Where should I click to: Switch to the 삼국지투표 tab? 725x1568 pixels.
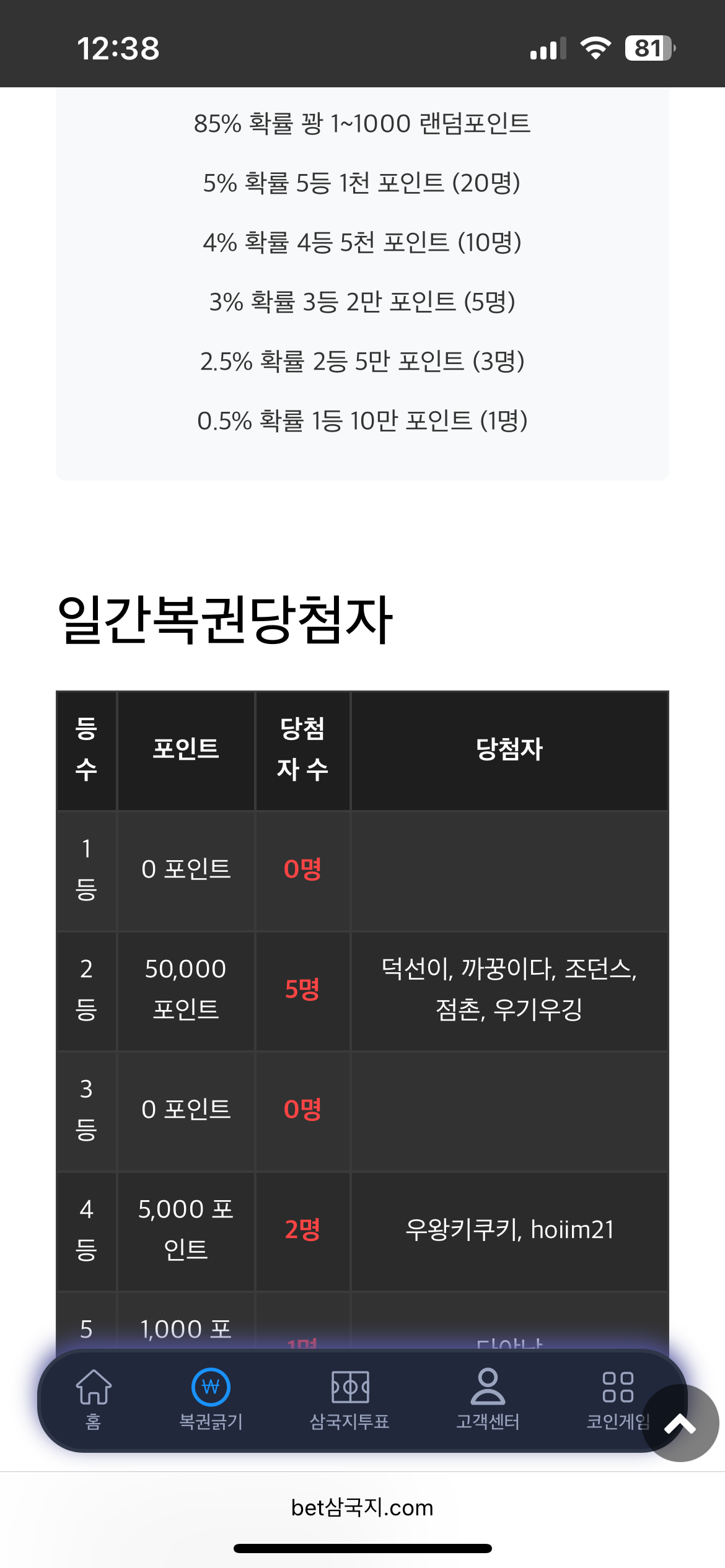[x=350, y=1399]
